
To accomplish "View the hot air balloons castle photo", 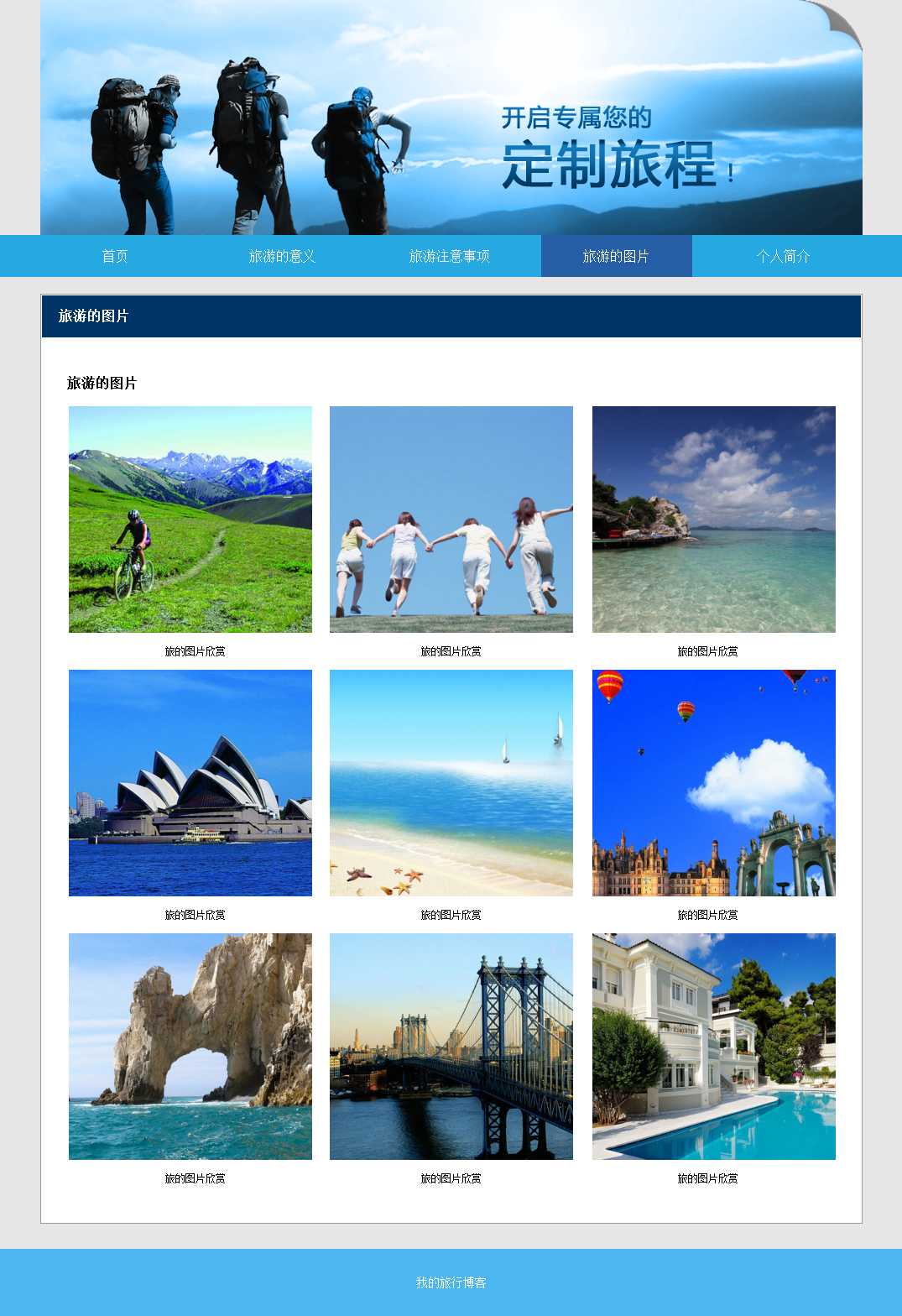I will [x=713, y=782].
